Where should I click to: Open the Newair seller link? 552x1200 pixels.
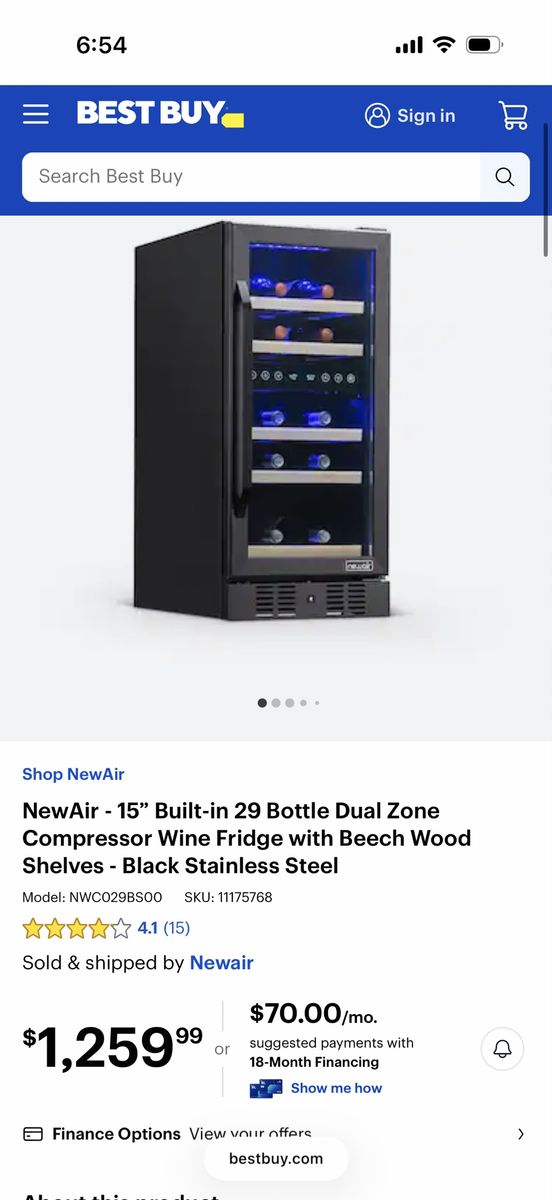pyautogui.click(x=222, y=963)
